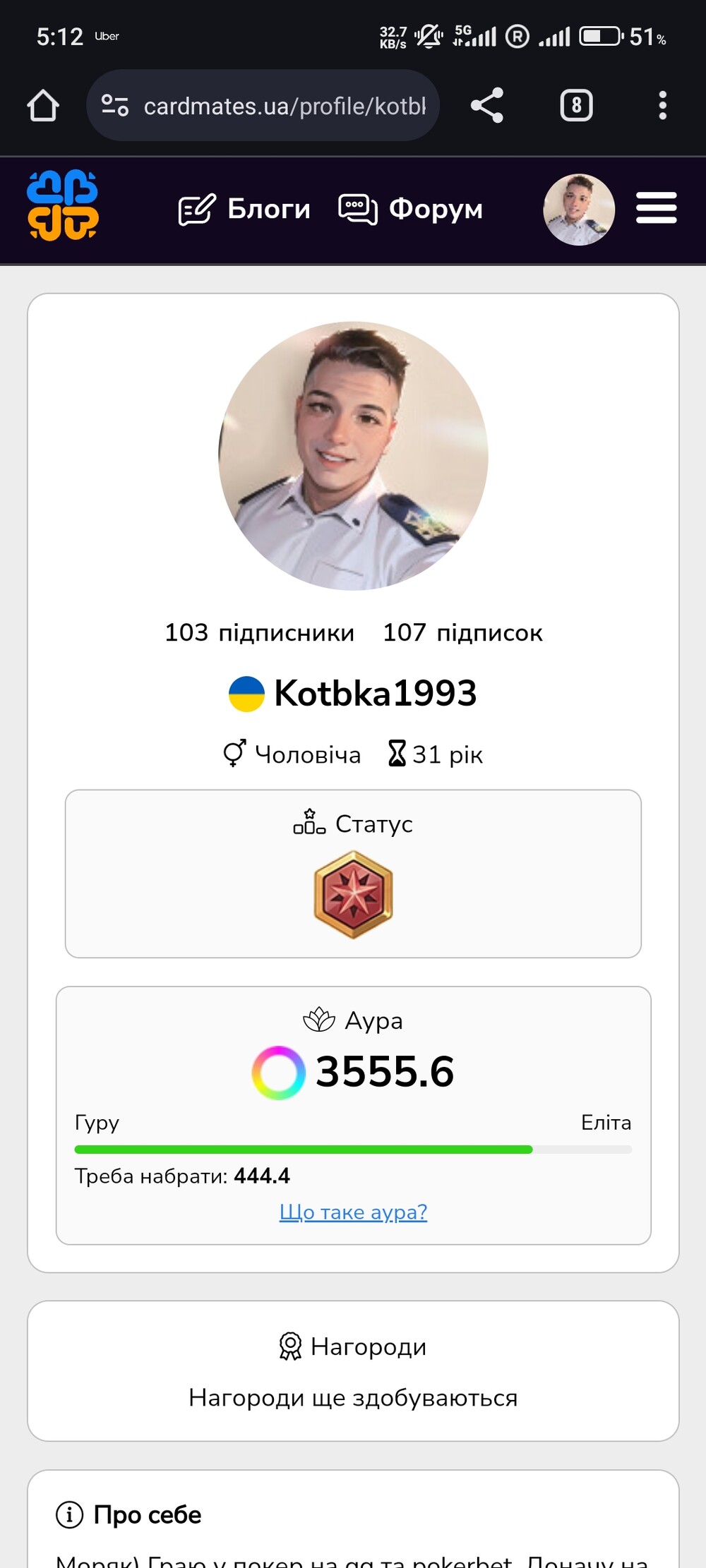Open the Cardmates home logo

pos(63,205)
